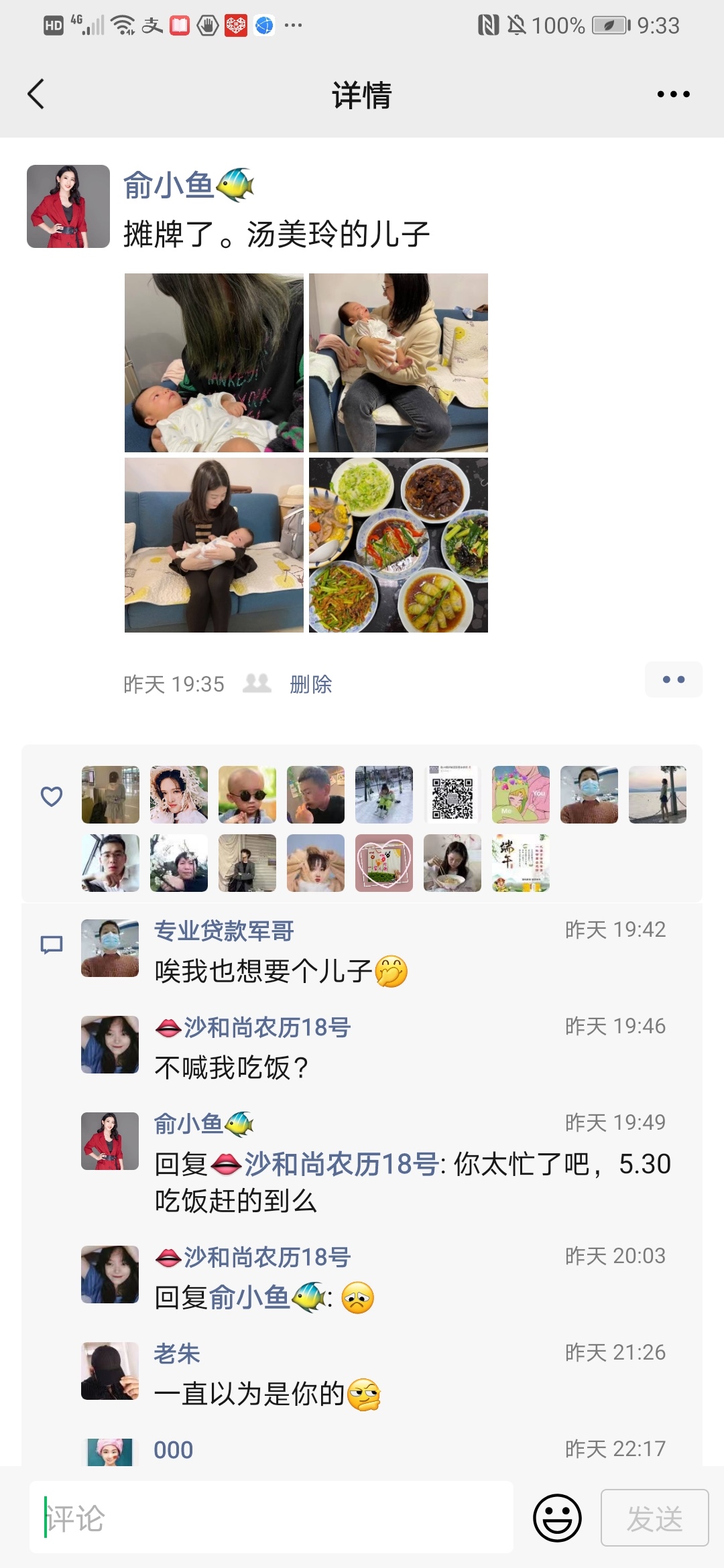Open 俞小鱼's profile from the post avatar
724x1568 pixels.
click(x=68, y=206)
